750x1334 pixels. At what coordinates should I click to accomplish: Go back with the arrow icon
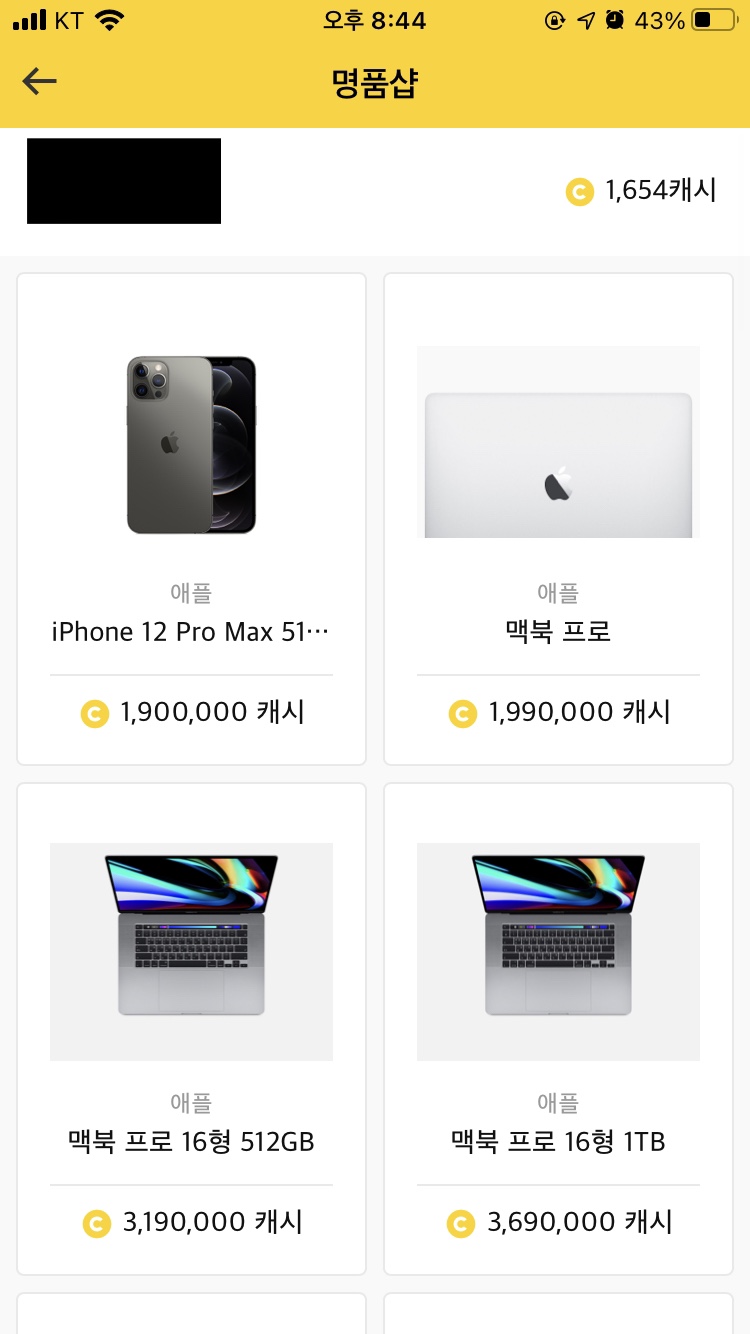click(x=40, y=82)
